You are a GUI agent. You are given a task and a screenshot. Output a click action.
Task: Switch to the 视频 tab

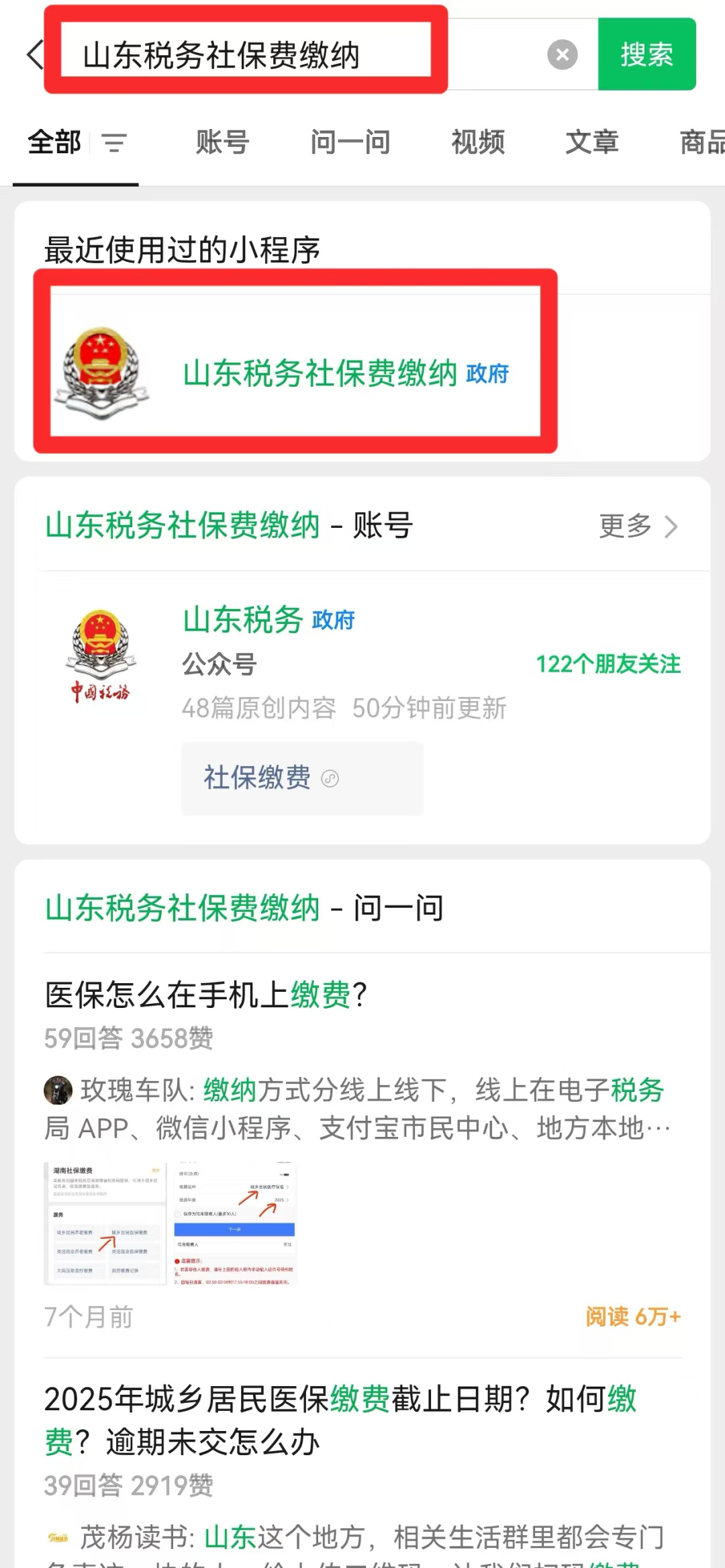[477, 142]
